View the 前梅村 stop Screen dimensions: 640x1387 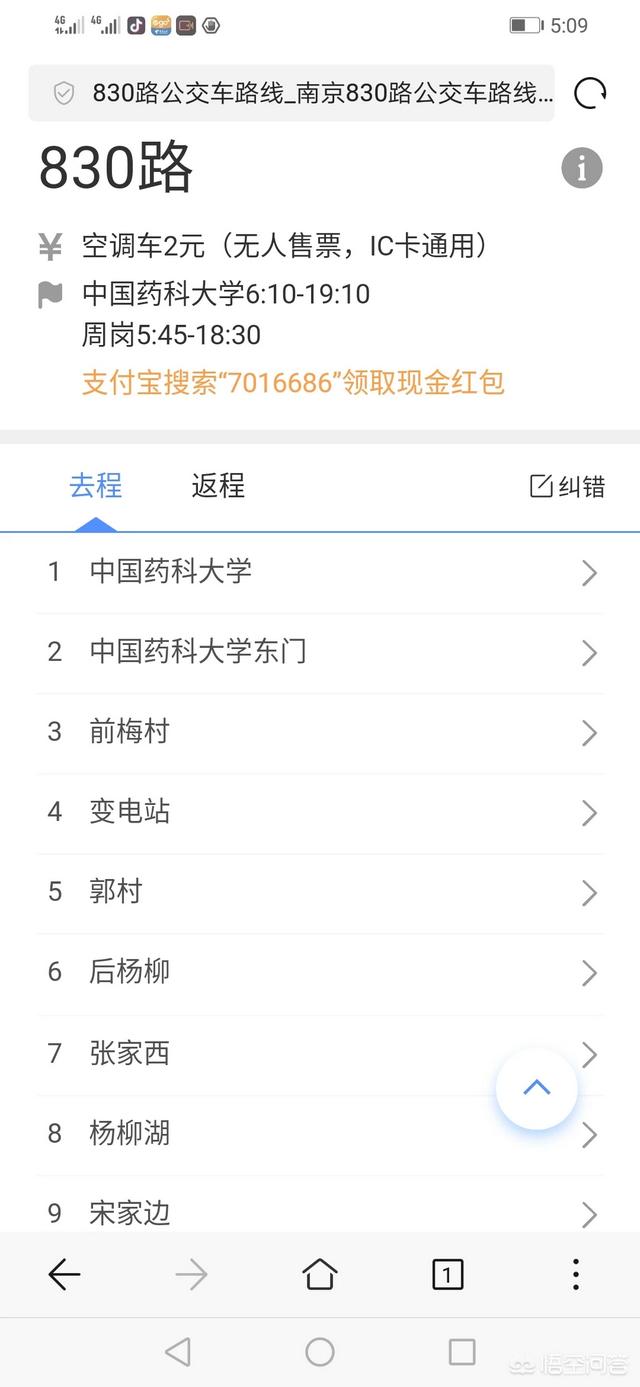point(320,732)
